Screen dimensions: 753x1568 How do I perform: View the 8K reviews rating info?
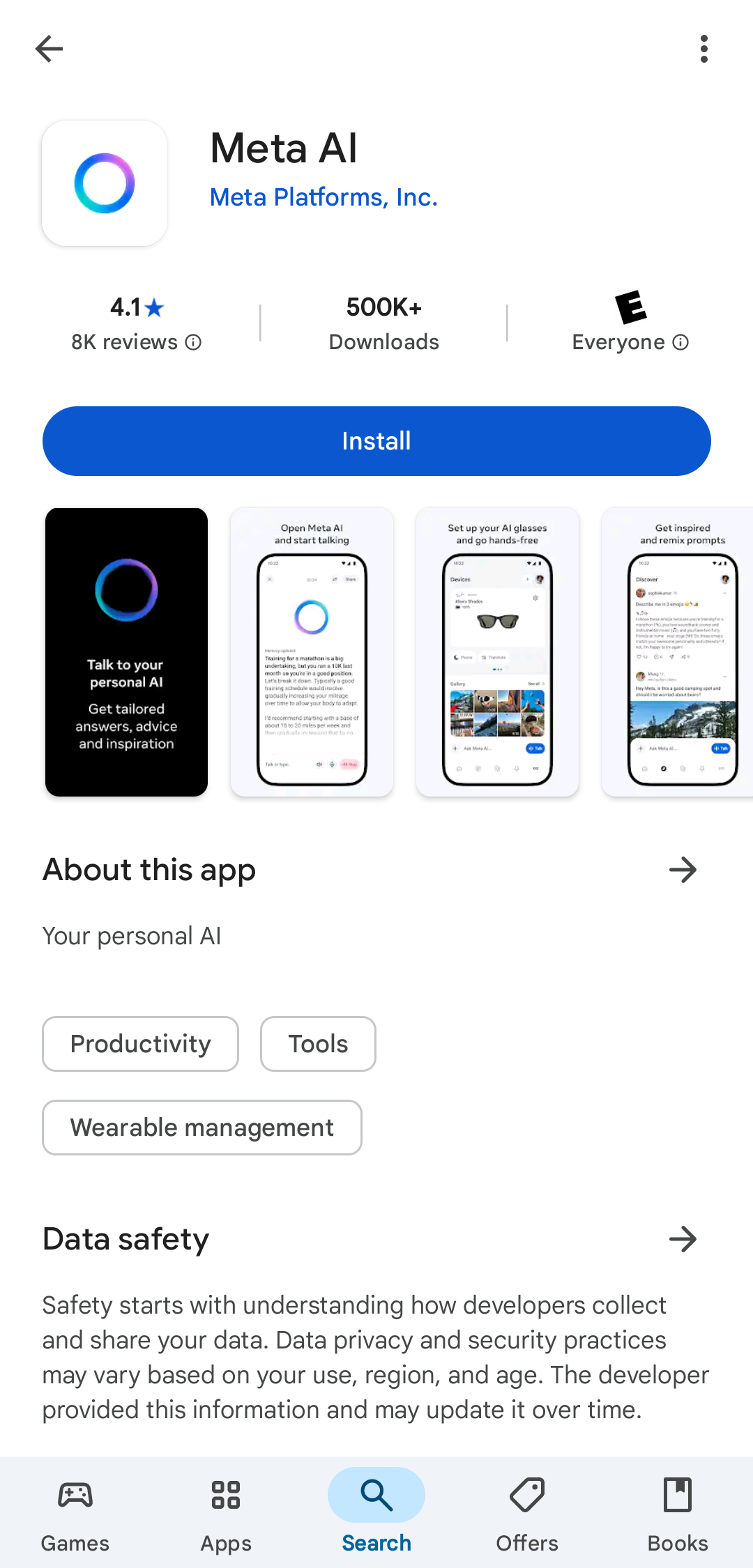point(136,341)
